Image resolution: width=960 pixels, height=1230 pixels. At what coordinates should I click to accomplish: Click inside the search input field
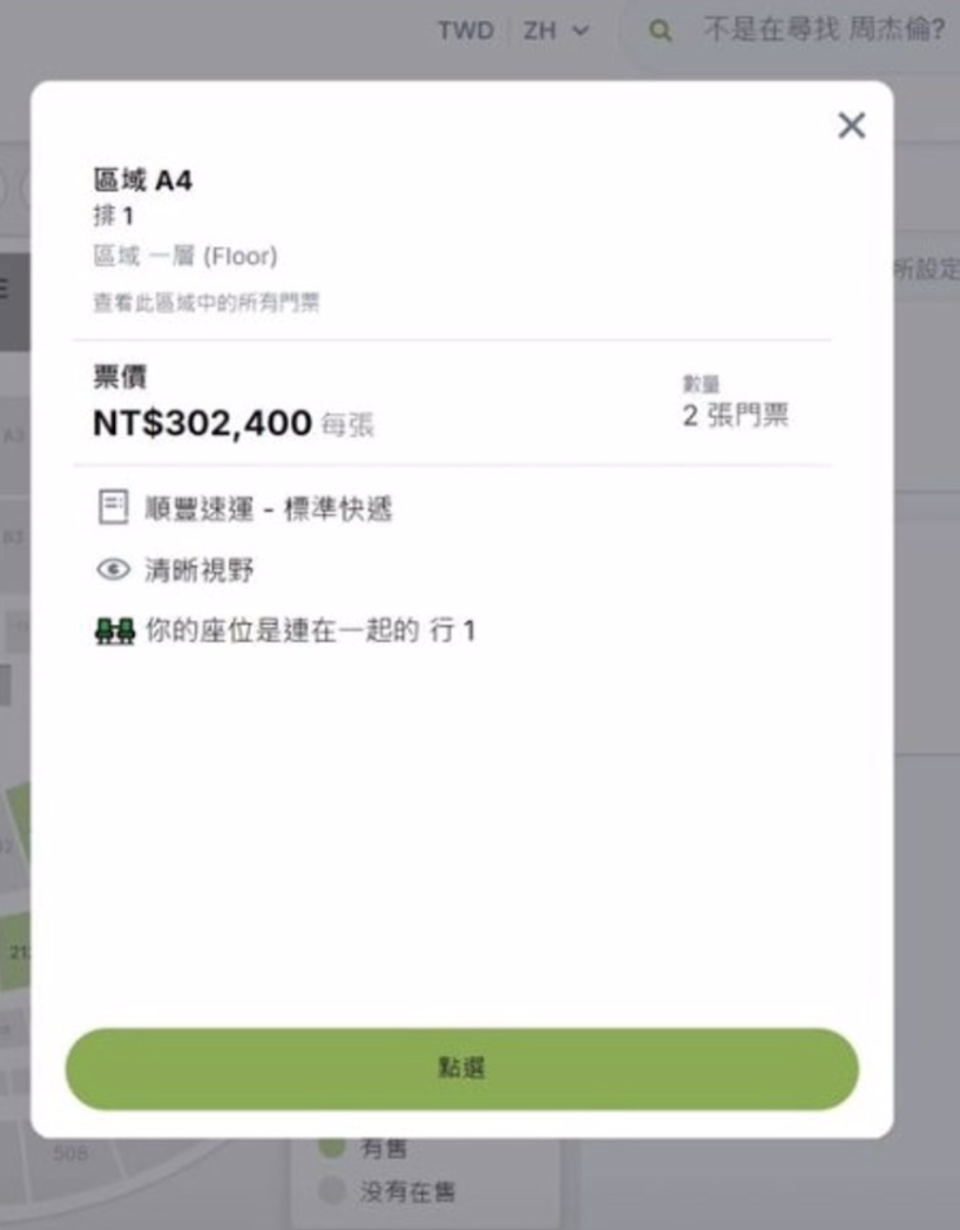click(x=790, y=31)
